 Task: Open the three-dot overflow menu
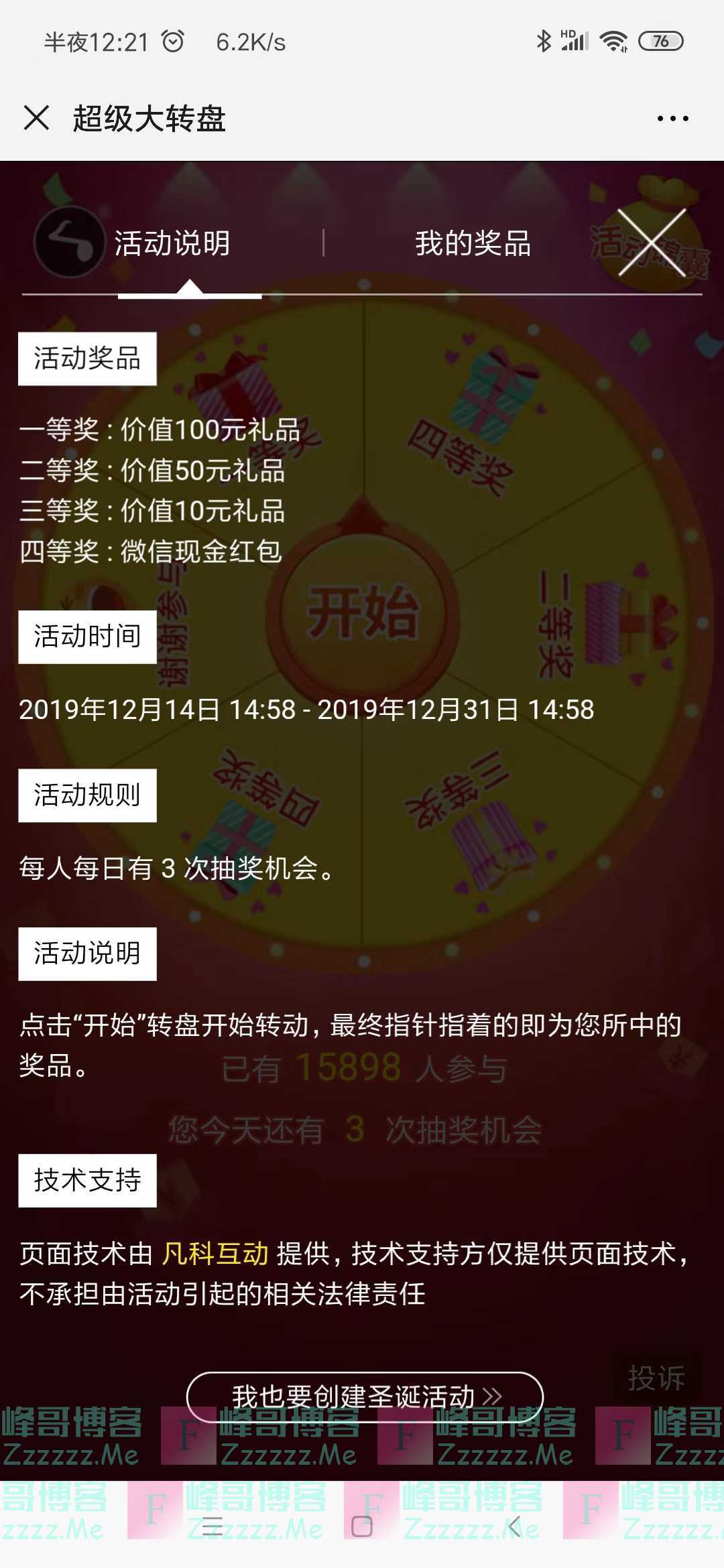(x=672, y=119)
